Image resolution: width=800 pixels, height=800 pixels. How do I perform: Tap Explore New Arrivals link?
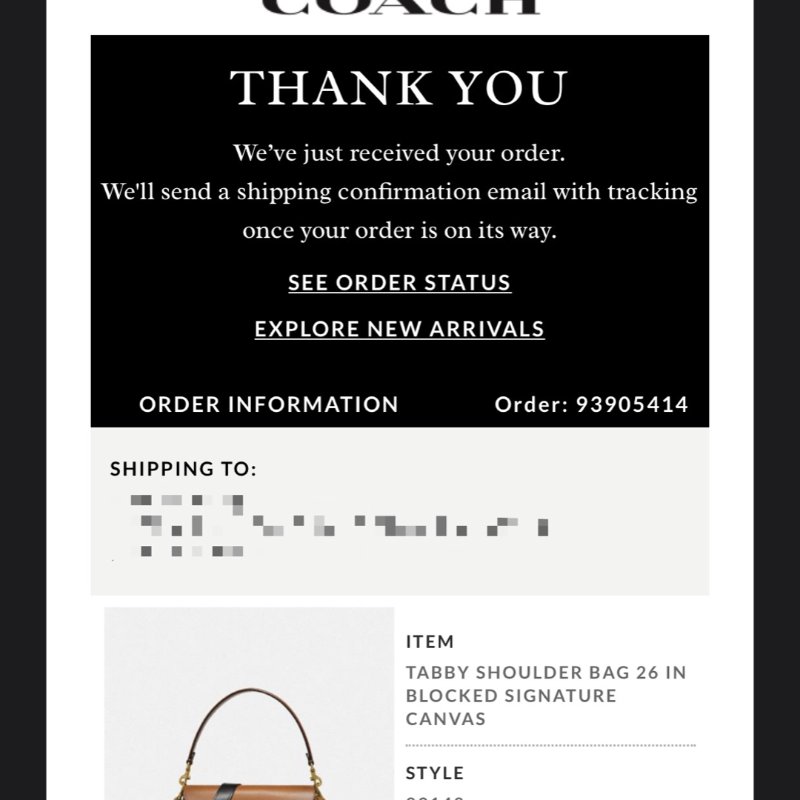point(399,329)
